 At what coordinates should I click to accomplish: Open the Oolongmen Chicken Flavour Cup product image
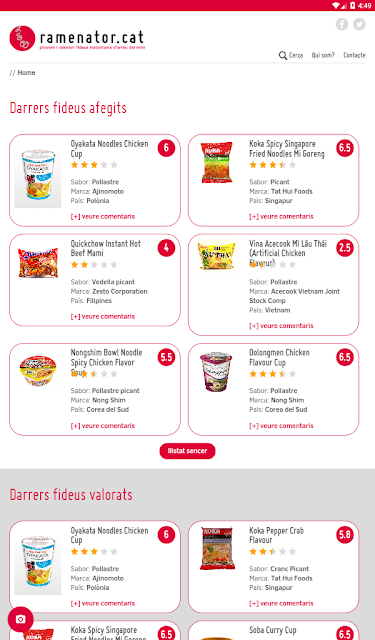coord(216,371)
